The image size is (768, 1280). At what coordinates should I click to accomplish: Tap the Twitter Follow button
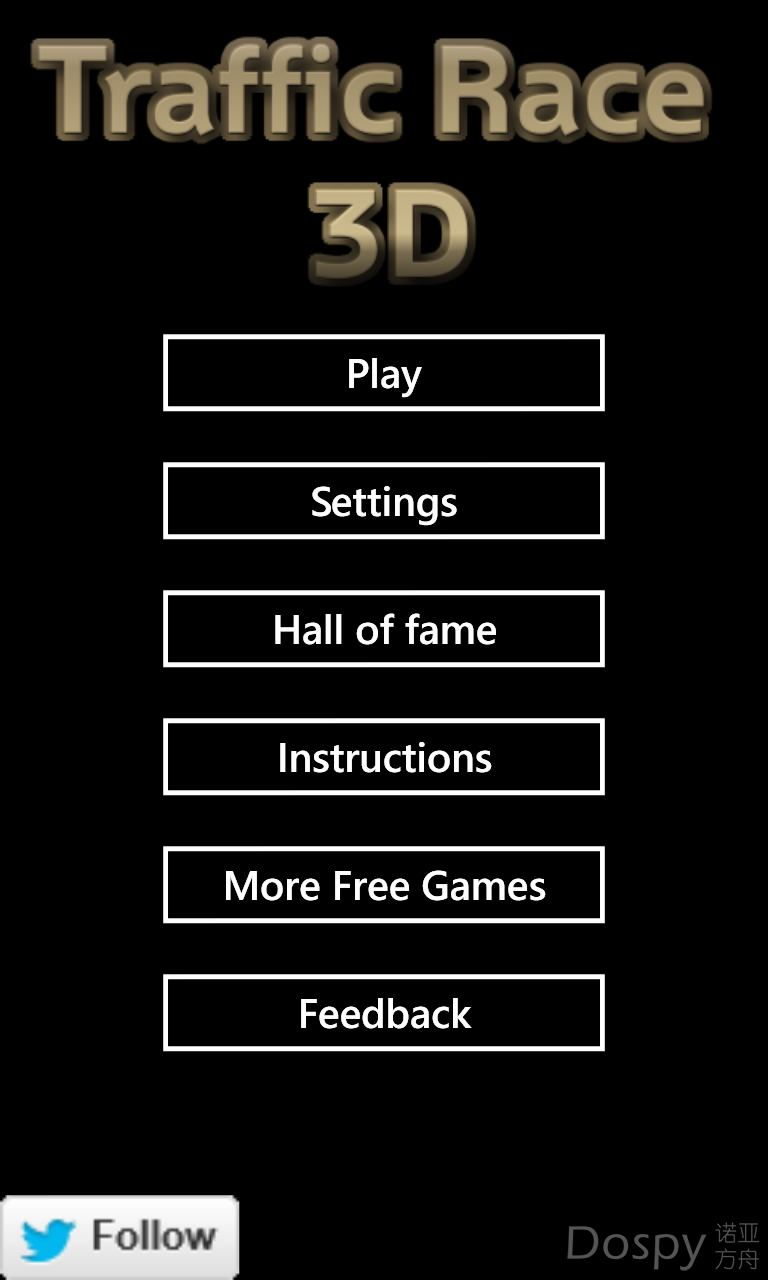coord(120,1236)
